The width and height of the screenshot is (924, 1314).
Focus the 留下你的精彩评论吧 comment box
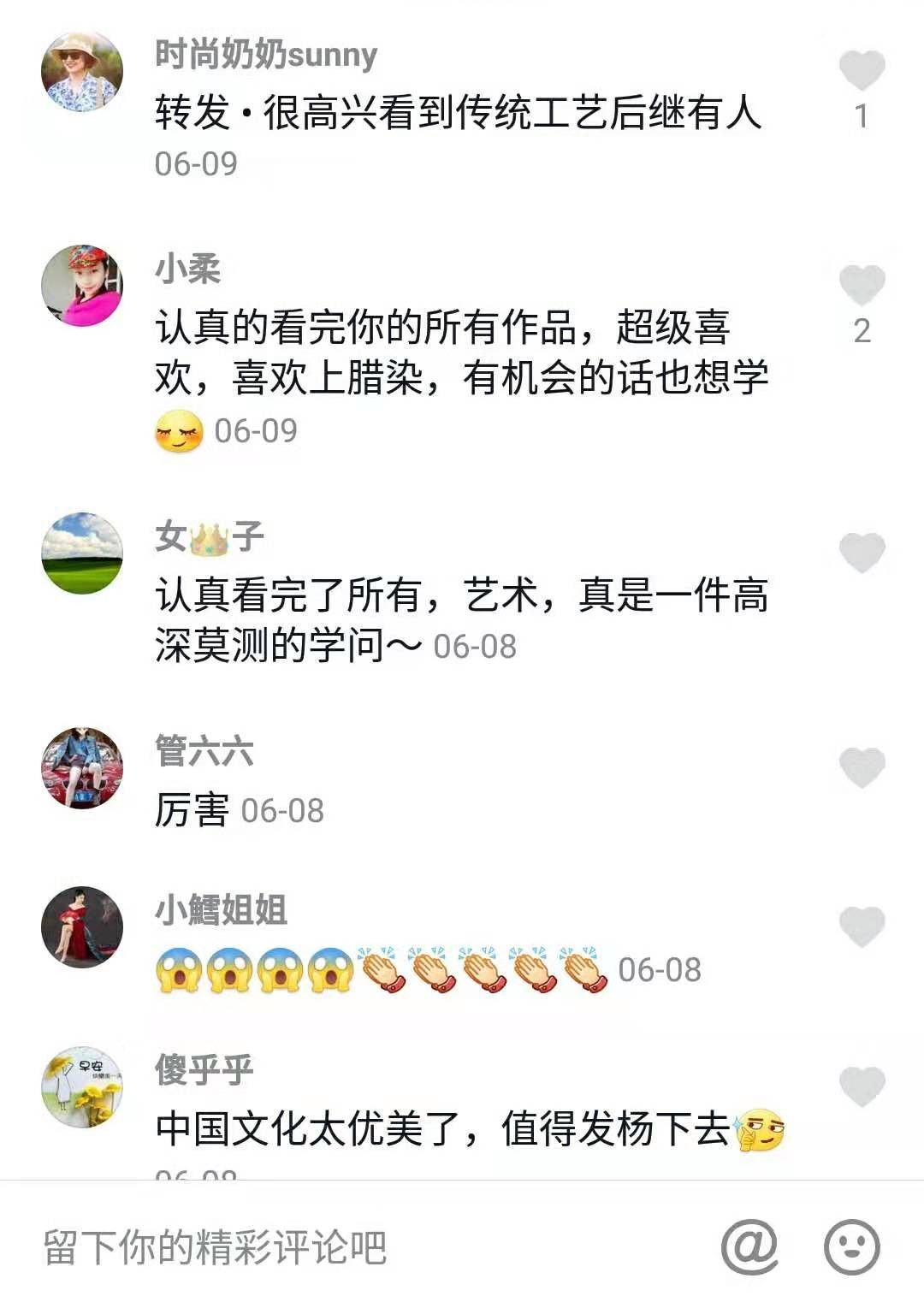click(342, 1247)
